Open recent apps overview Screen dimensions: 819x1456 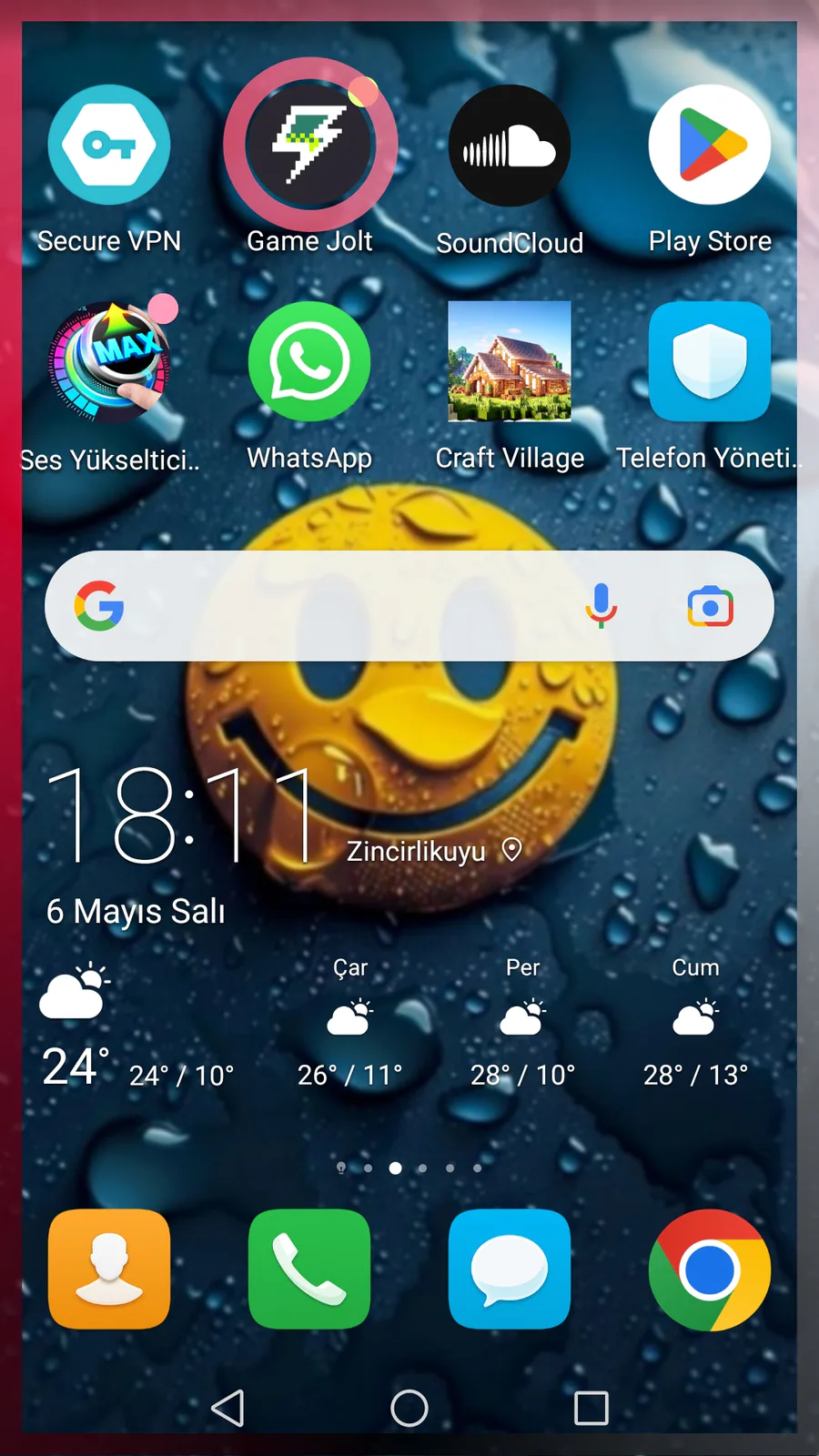(x=591, y=1408)
